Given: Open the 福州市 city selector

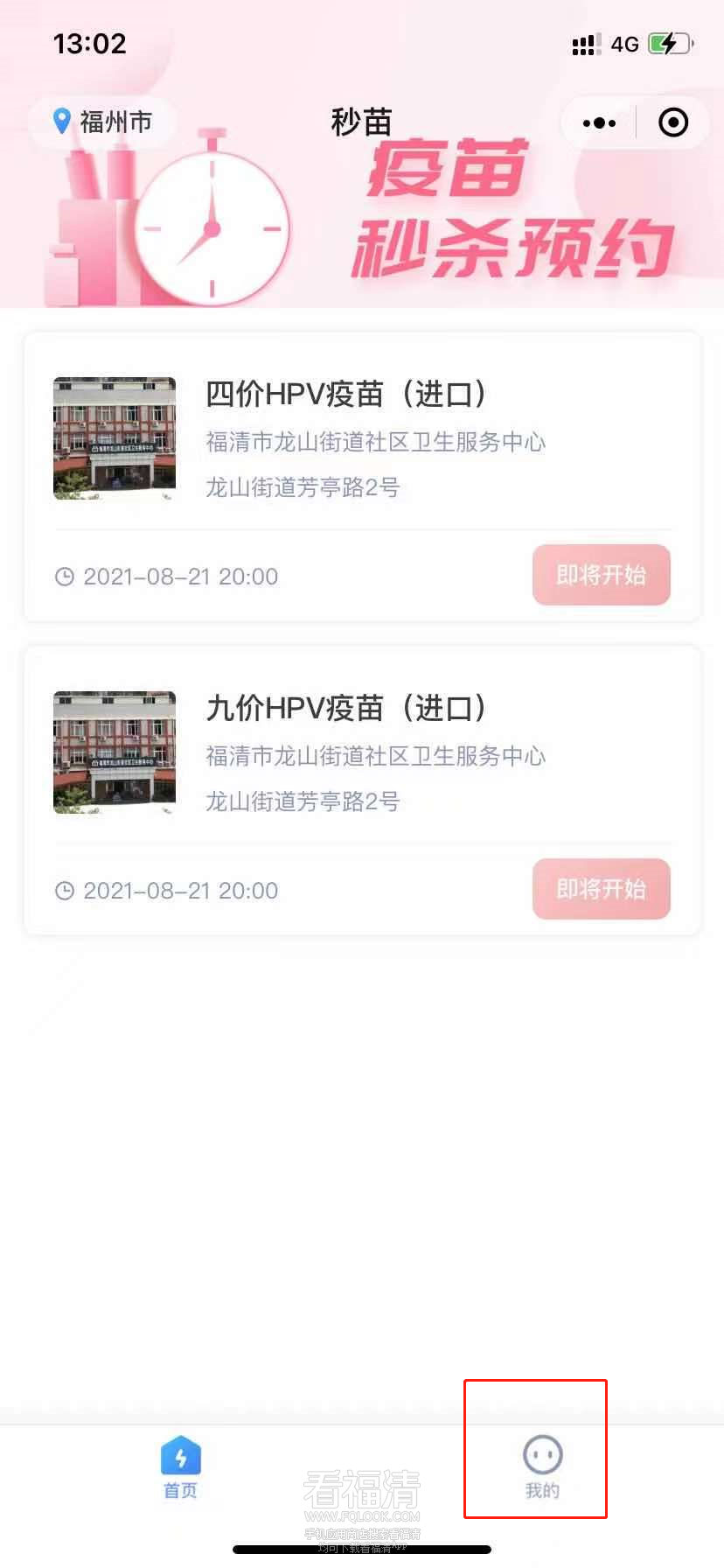Looking at the screenshot, I should point(103,122).
